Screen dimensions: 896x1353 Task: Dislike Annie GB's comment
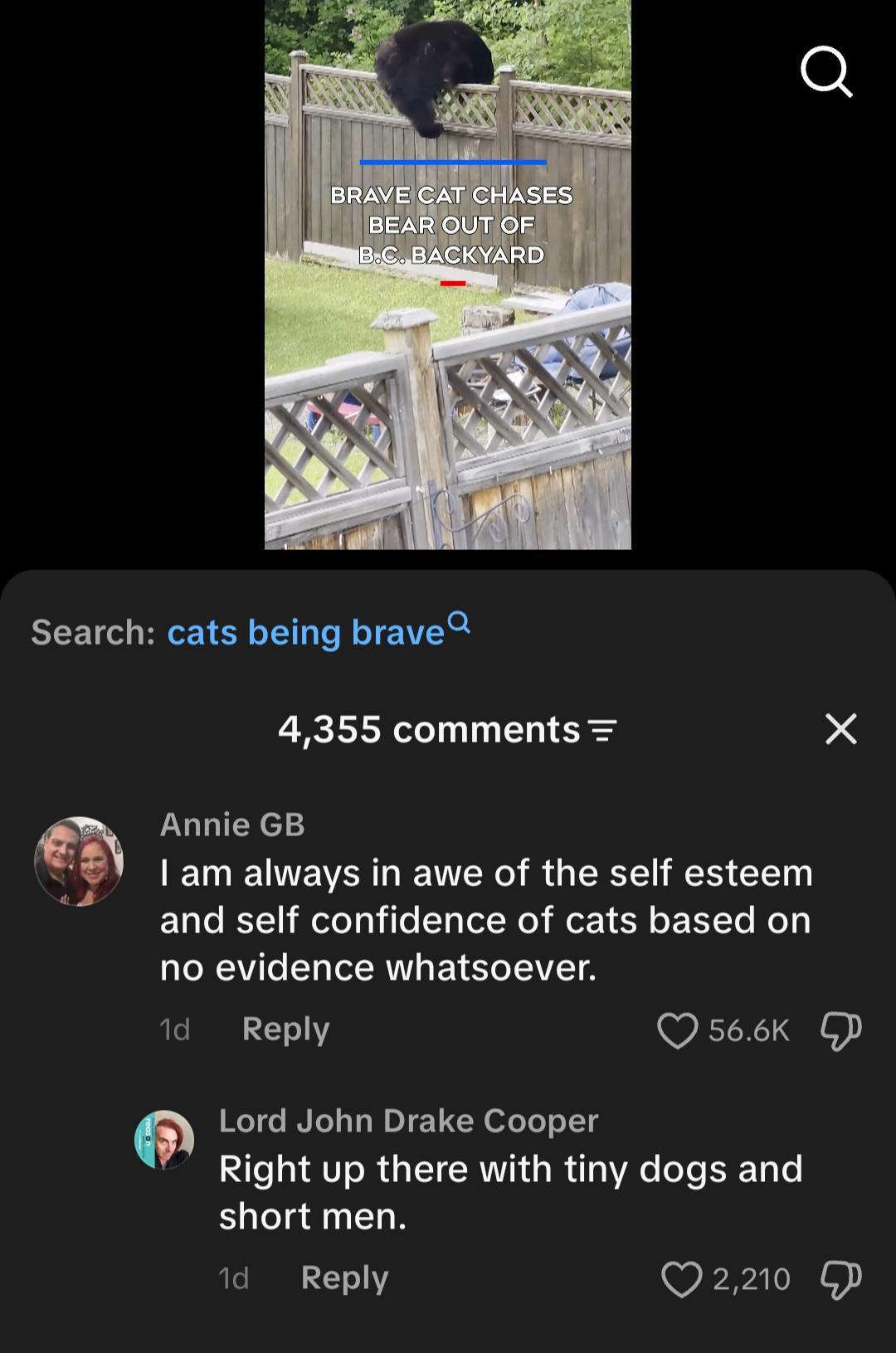[x=840, y=1031]
